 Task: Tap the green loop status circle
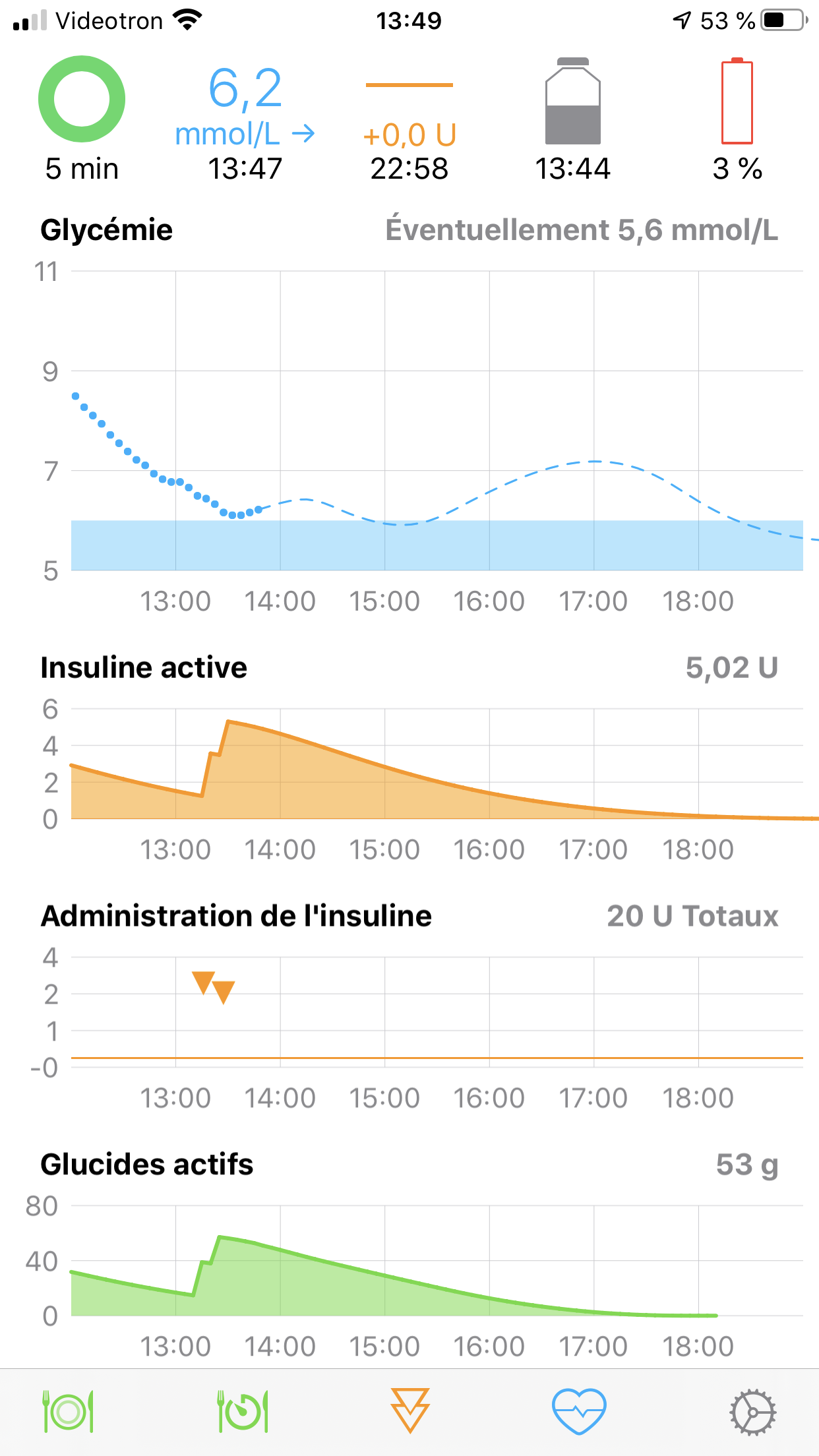coord(82,99)
